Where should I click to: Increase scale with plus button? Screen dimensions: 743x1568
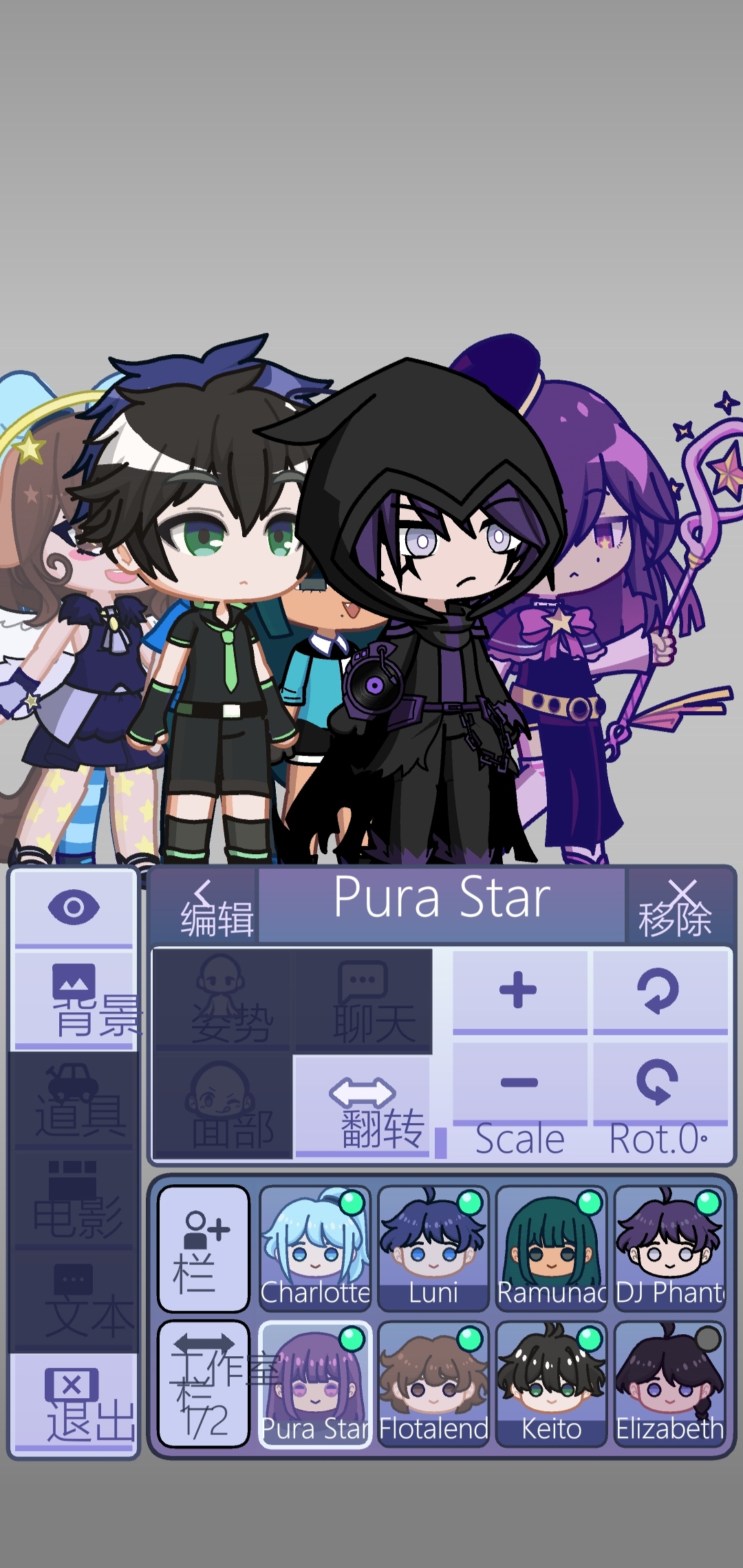click(x=519, y=990)
